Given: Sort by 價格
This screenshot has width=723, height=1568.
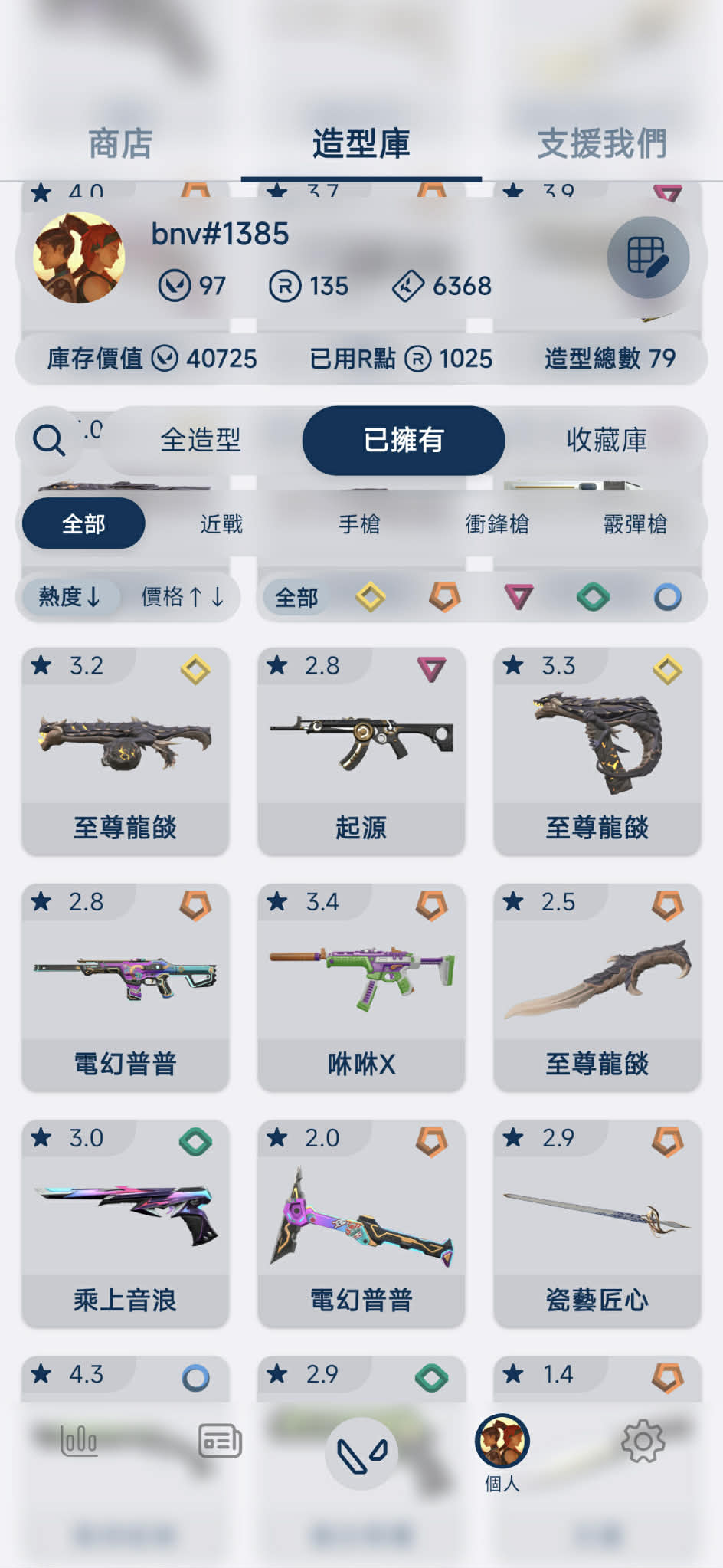Looking at the screenshot, I should (182, 597).
